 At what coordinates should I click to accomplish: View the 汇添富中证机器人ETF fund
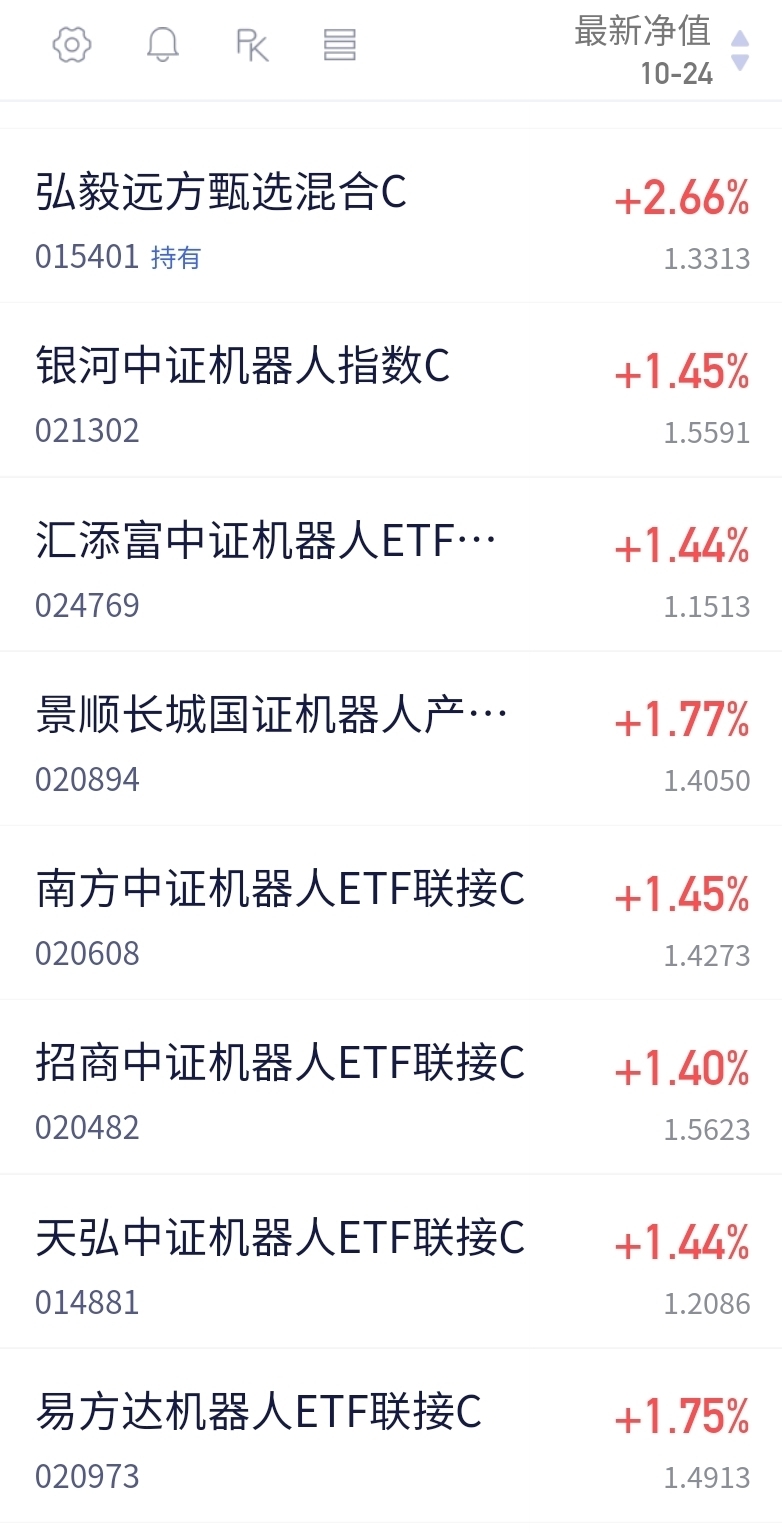coord(265,542)
